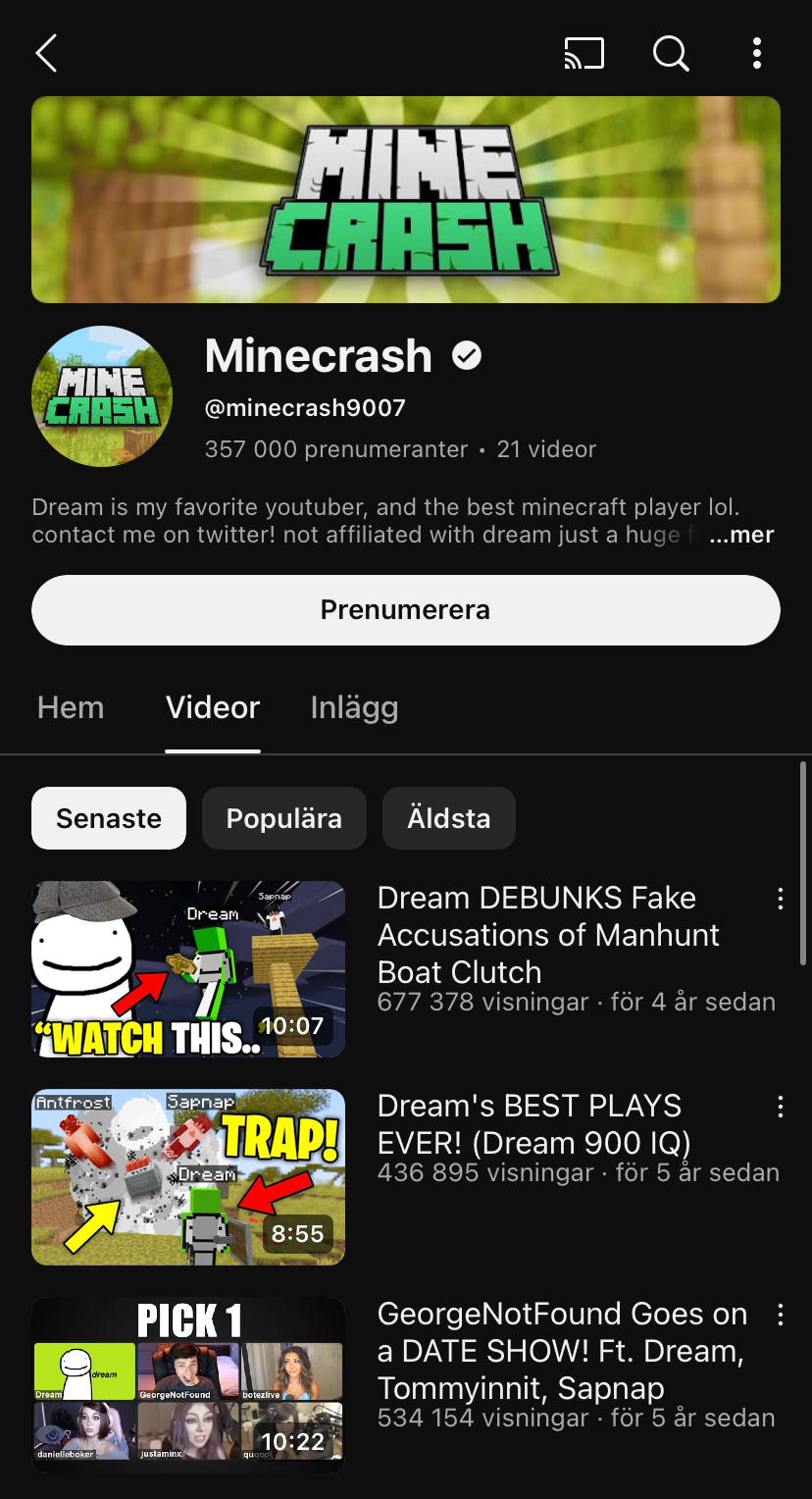Viewport: 812px width, 1499px height.
Task: Expand channel description with ...mer
Action: click(x=741, y=535)
